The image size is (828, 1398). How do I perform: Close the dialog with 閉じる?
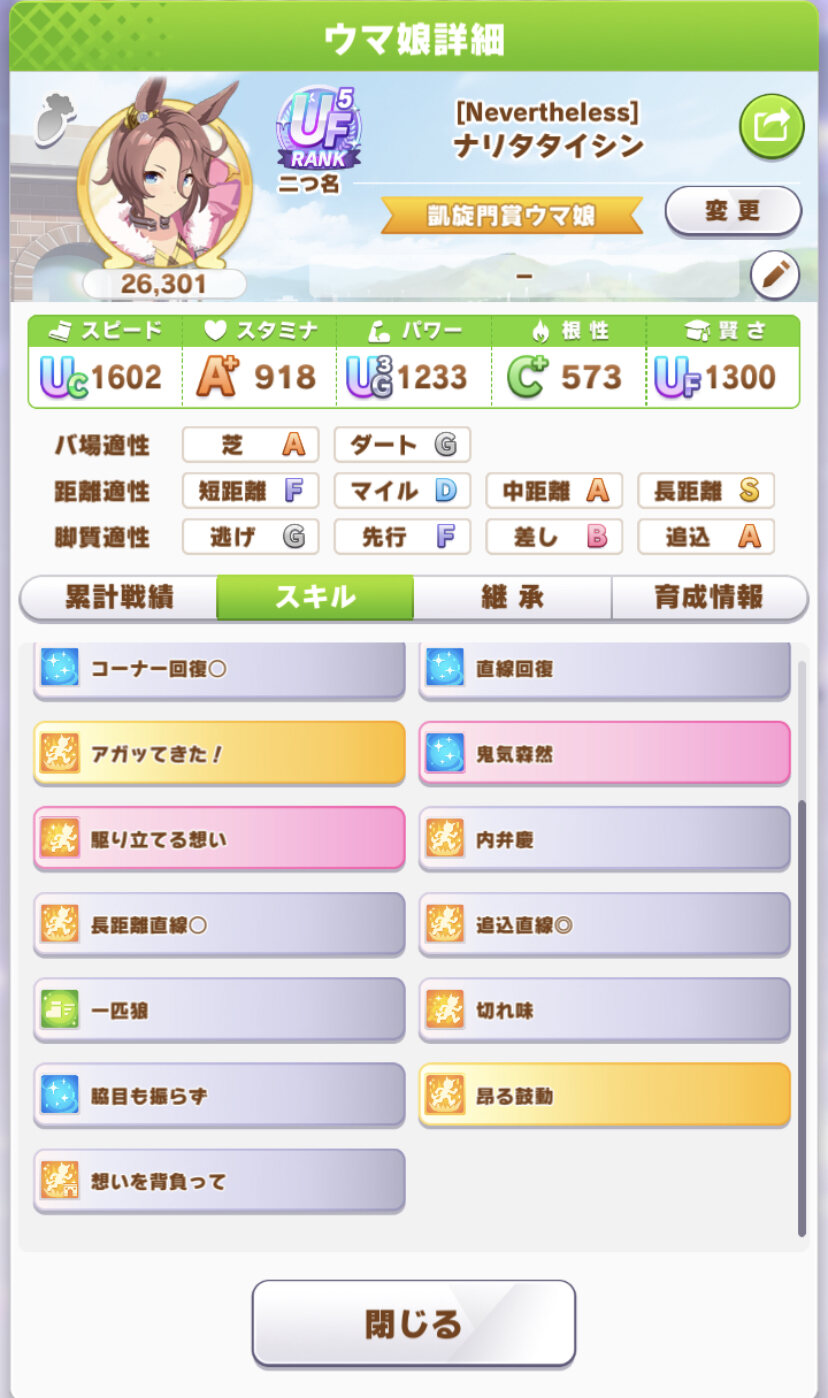413,1323
